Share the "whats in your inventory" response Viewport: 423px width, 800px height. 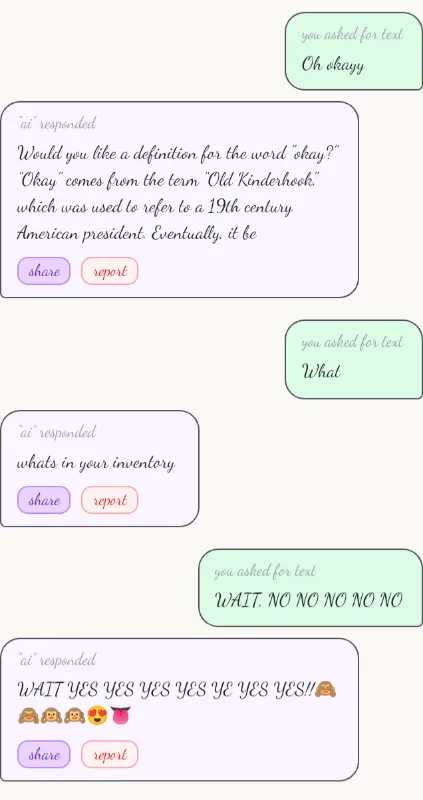coord(44,500)
